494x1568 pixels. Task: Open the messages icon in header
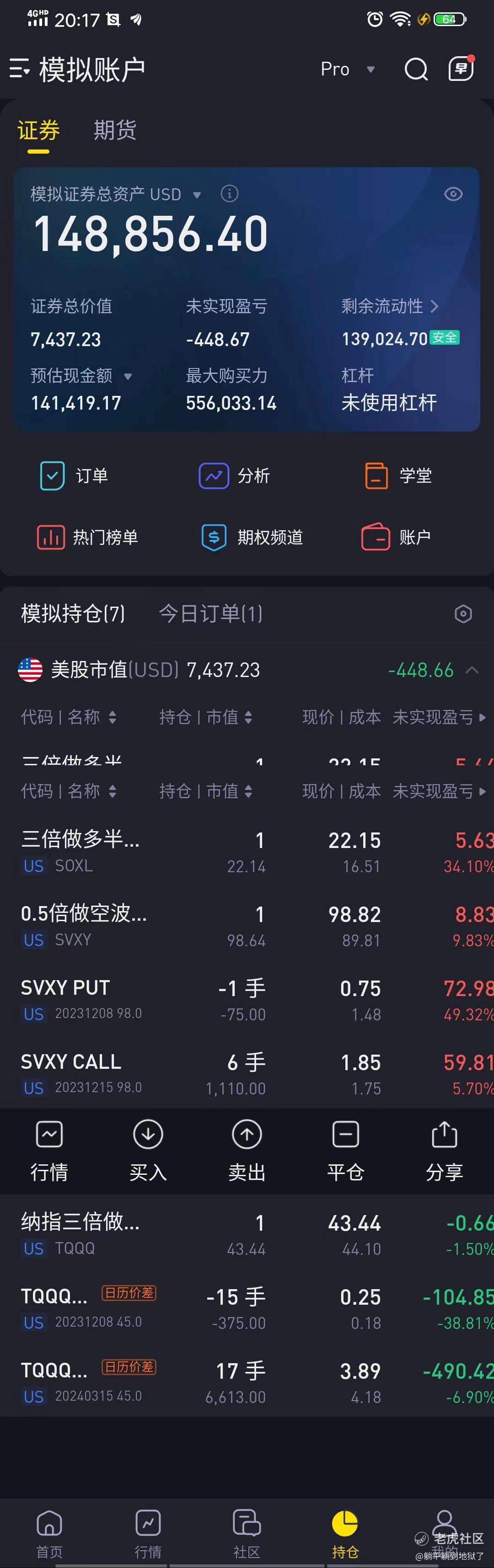[x=461, y=68]
